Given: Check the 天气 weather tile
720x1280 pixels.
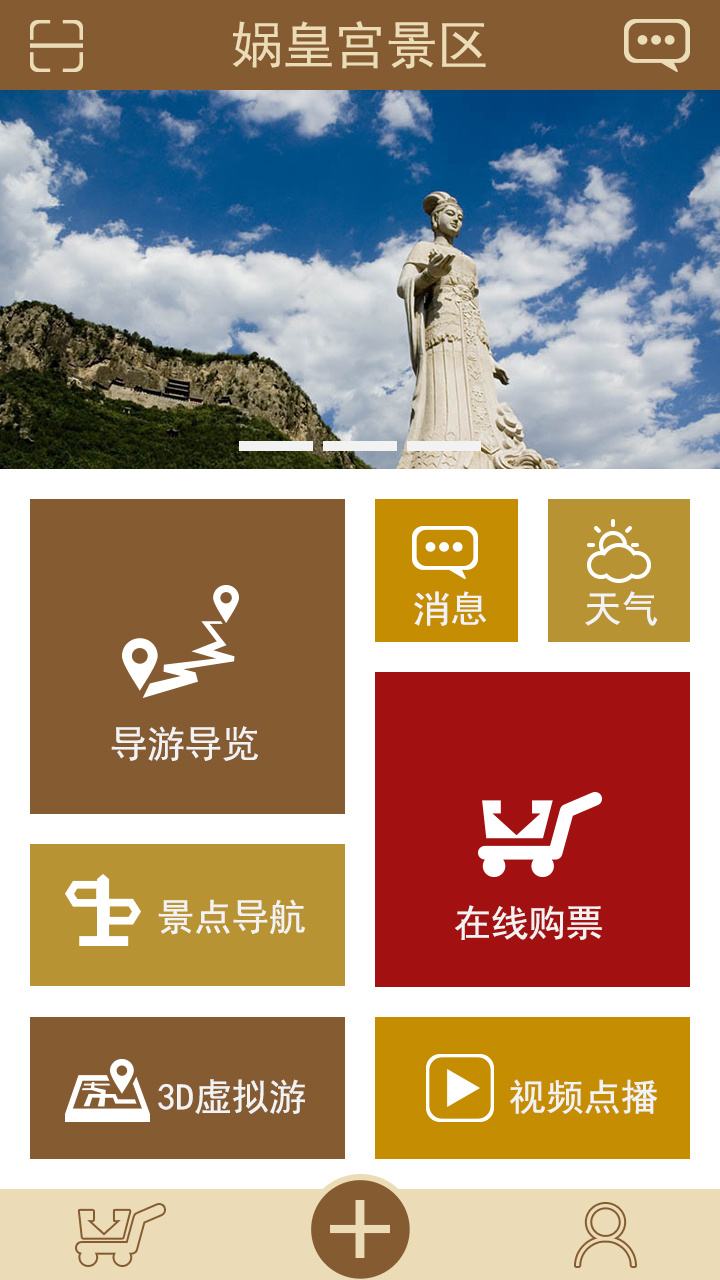Looking at the screenshot, I should (619, 570).
